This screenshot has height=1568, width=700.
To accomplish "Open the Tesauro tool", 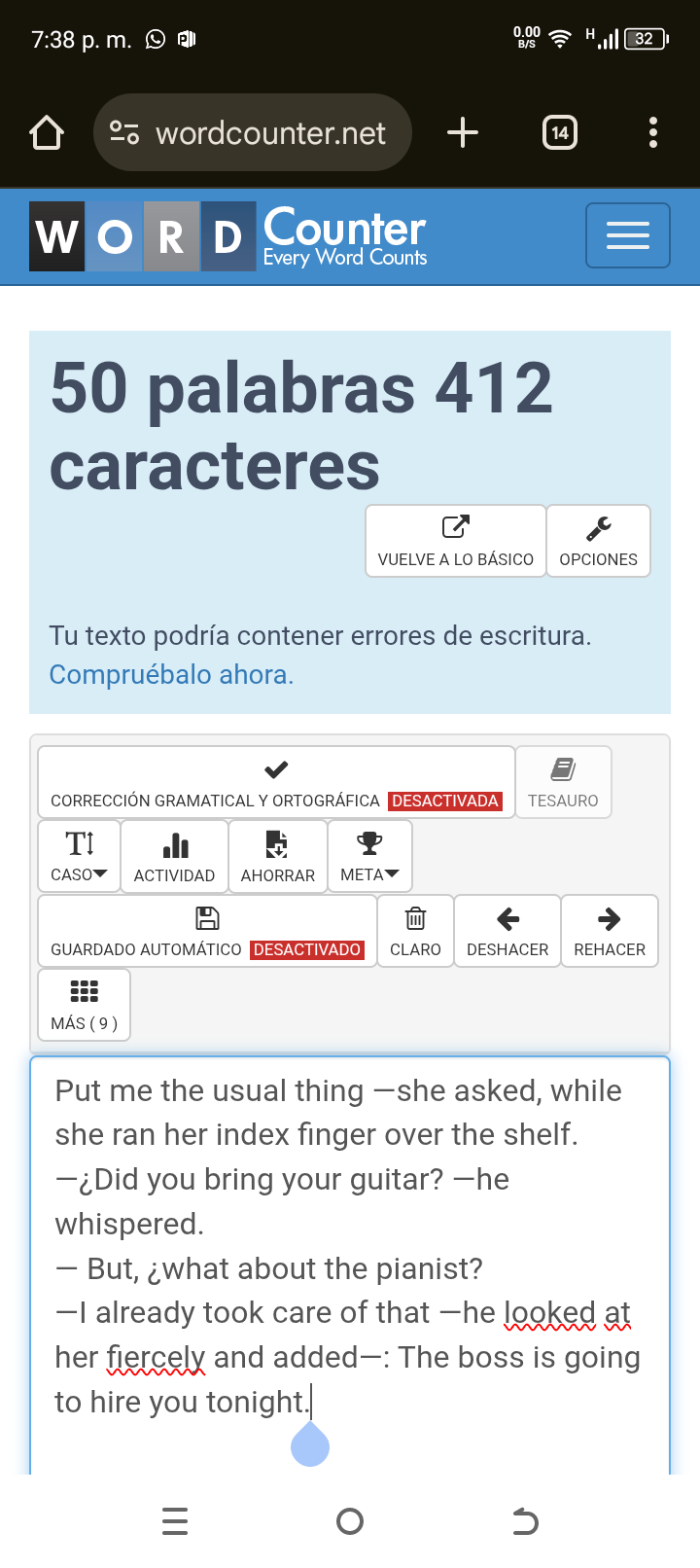I will point(563,782).
